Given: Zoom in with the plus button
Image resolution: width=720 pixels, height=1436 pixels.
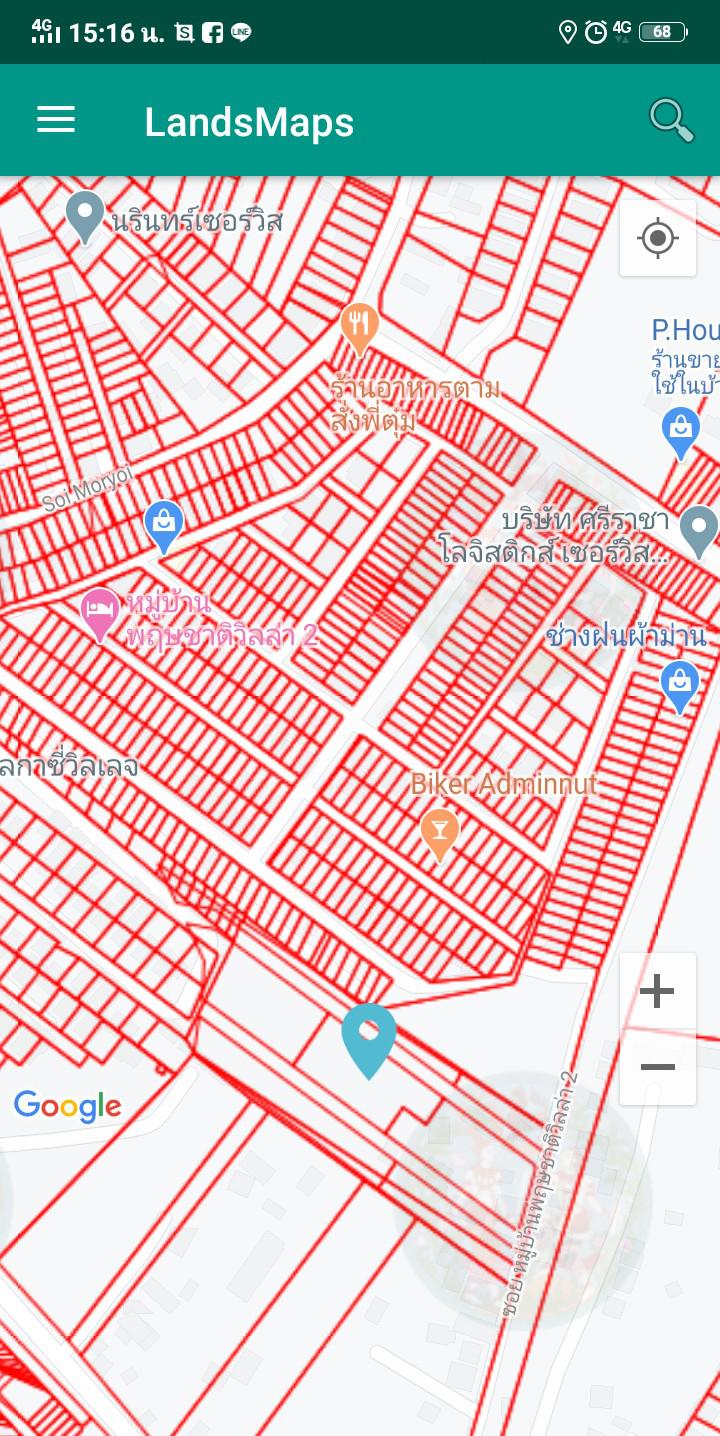Looking at the screenshot, I should pyautogui.click(x=657, y=991).
